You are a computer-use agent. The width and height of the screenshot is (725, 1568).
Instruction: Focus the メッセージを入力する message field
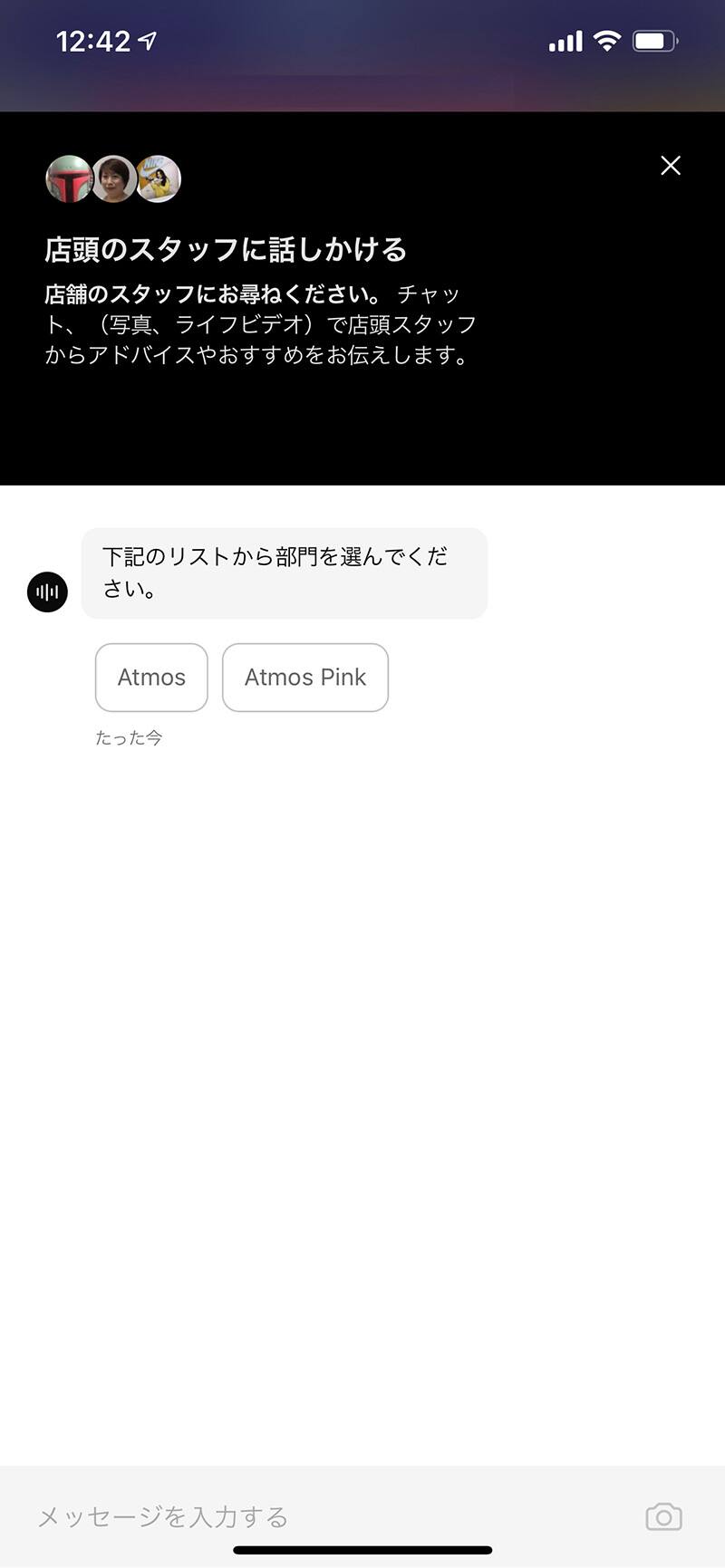click(x=317, y=1516)
